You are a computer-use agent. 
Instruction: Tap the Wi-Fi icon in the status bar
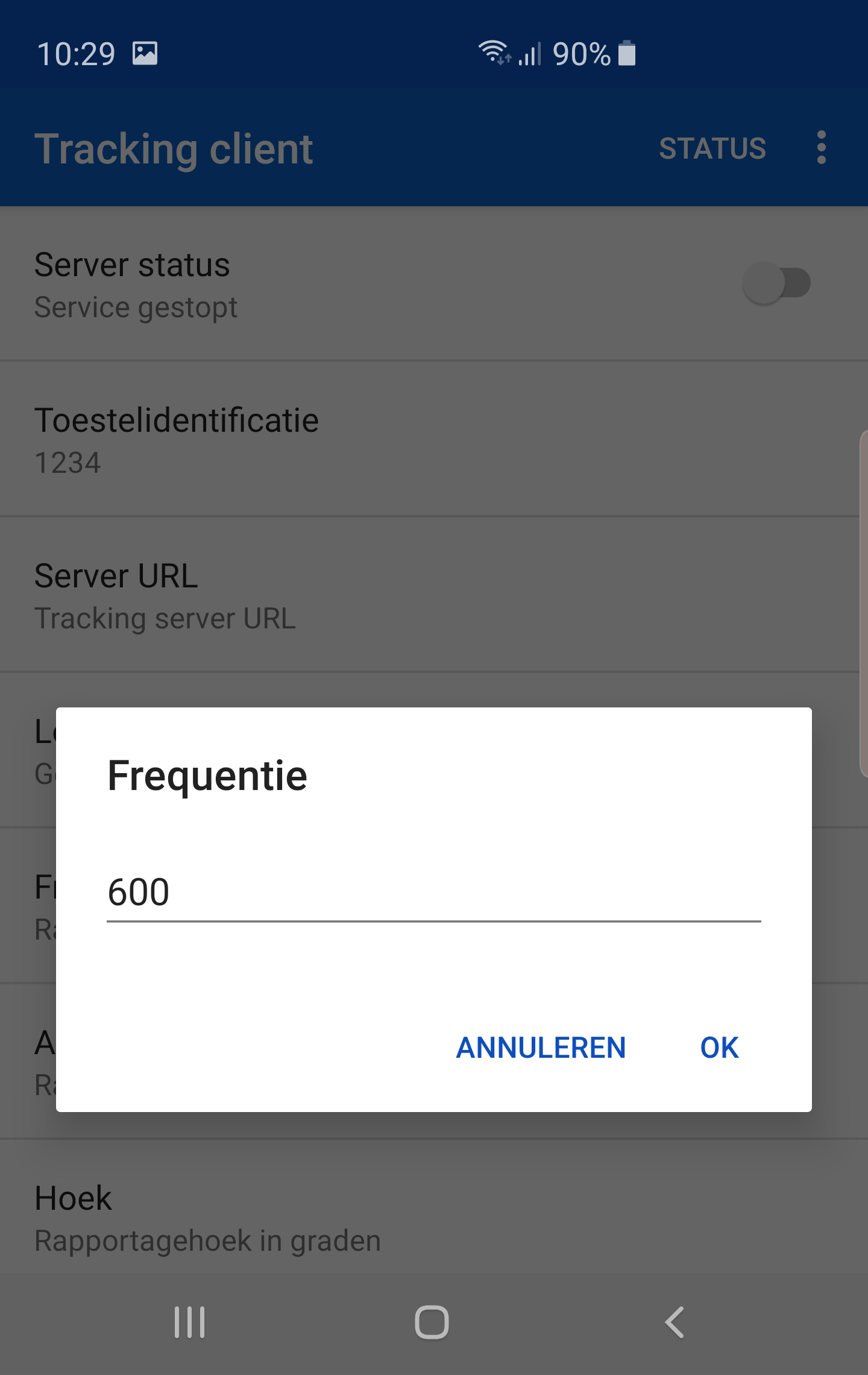tap(494, 53)
